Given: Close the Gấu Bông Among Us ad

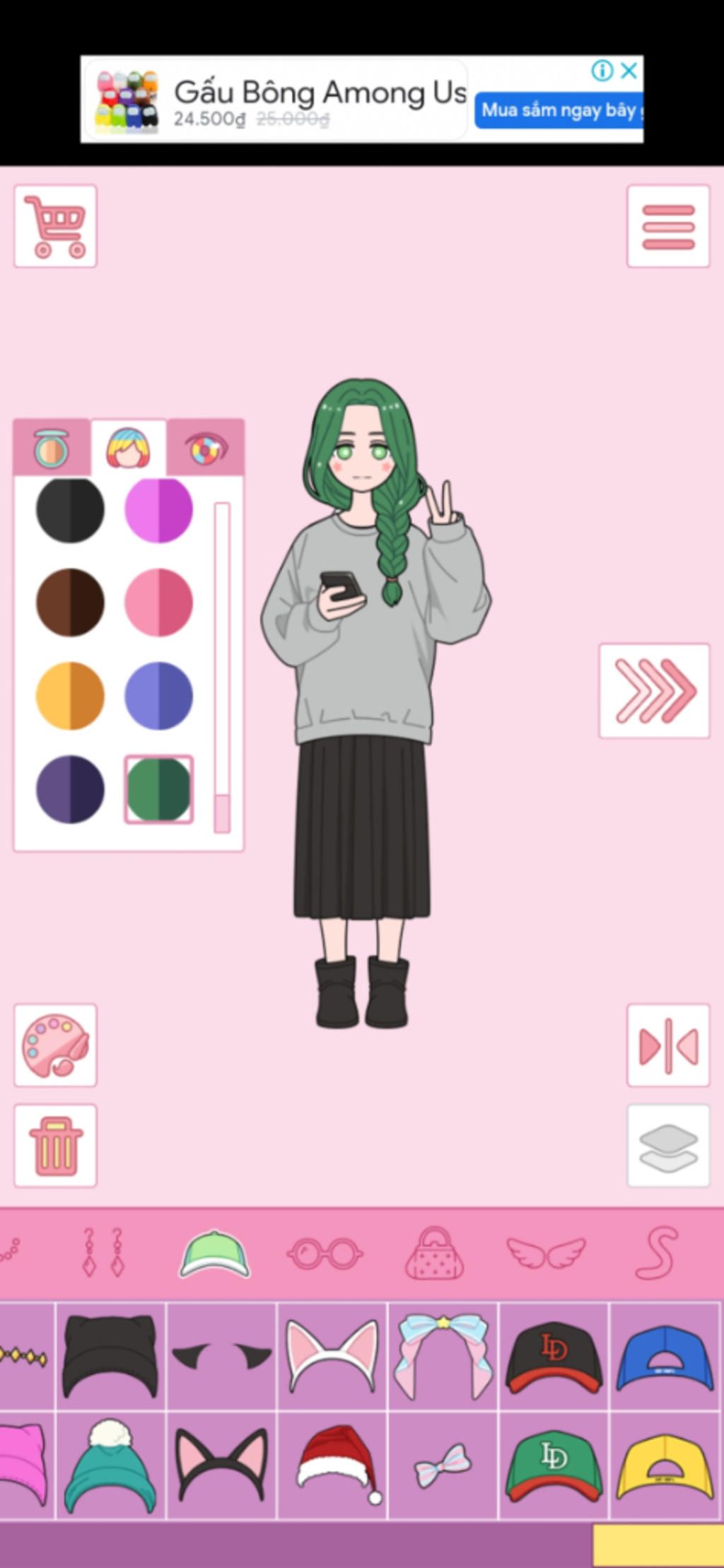Looking at the screenshot, I should point(629,71).
